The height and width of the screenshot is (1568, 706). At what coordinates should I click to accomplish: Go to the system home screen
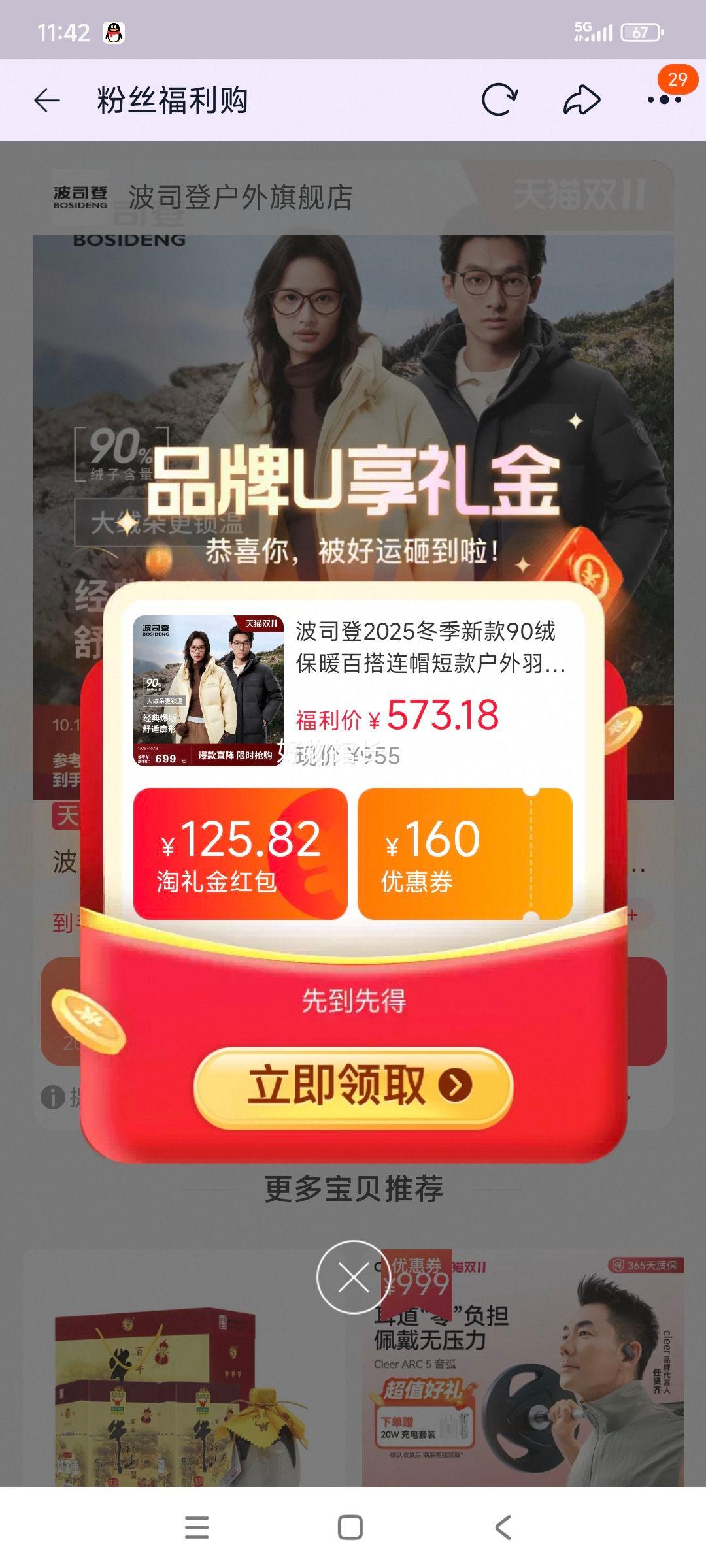tap(350, 1527)
